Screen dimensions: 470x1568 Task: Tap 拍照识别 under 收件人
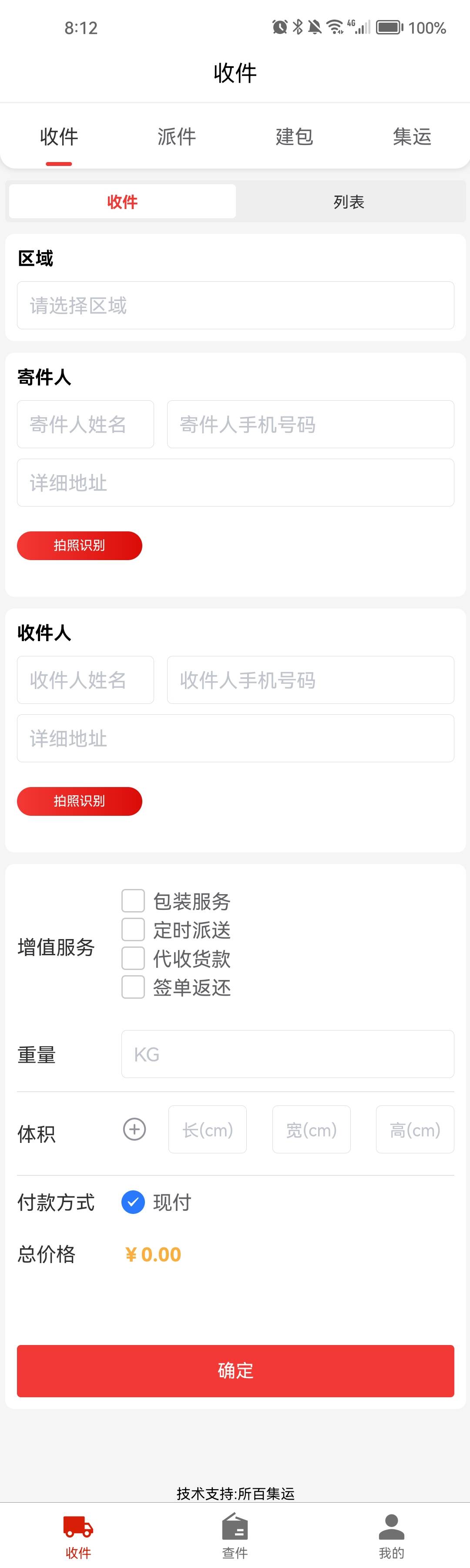80,801
